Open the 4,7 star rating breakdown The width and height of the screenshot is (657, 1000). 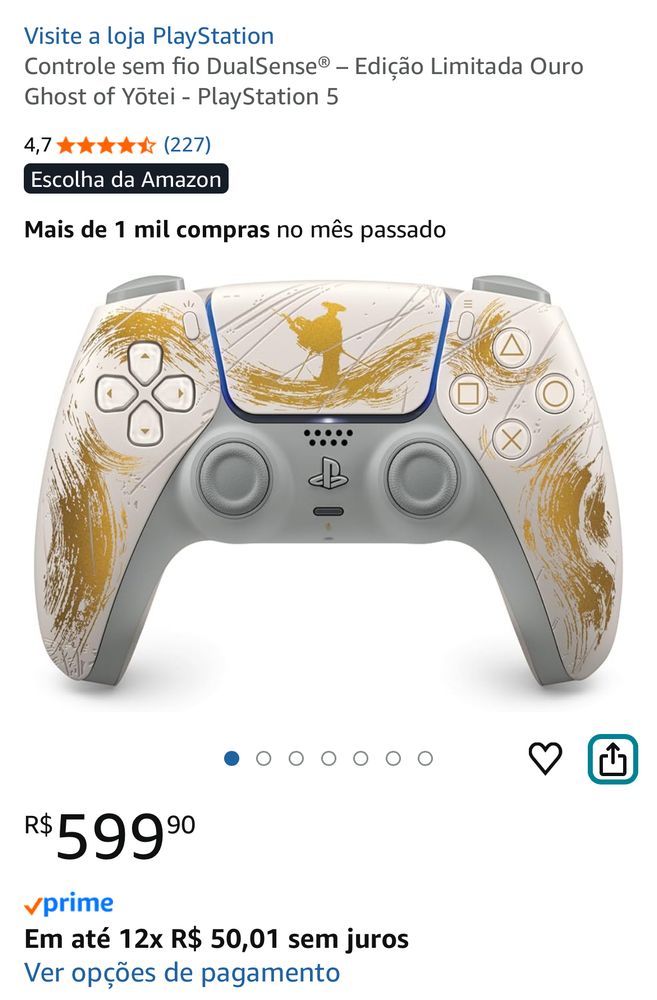coord(105,145)
